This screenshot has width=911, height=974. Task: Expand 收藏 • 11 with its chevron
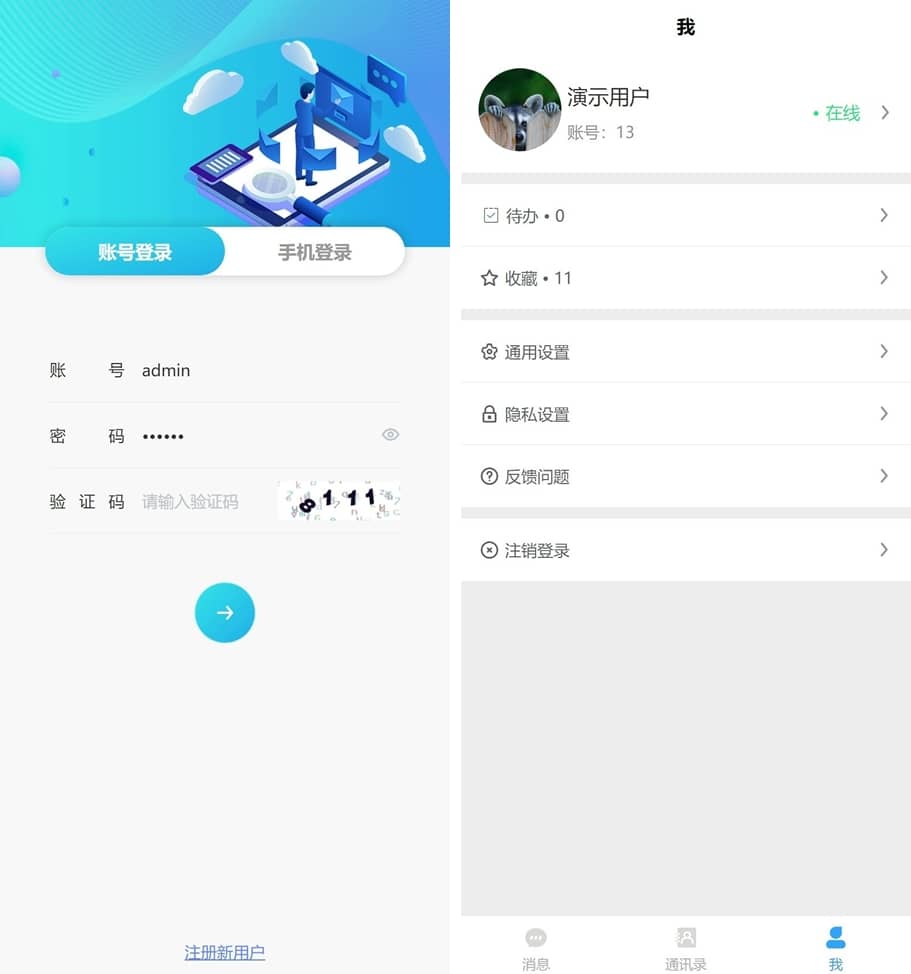[x=884, y=277]
